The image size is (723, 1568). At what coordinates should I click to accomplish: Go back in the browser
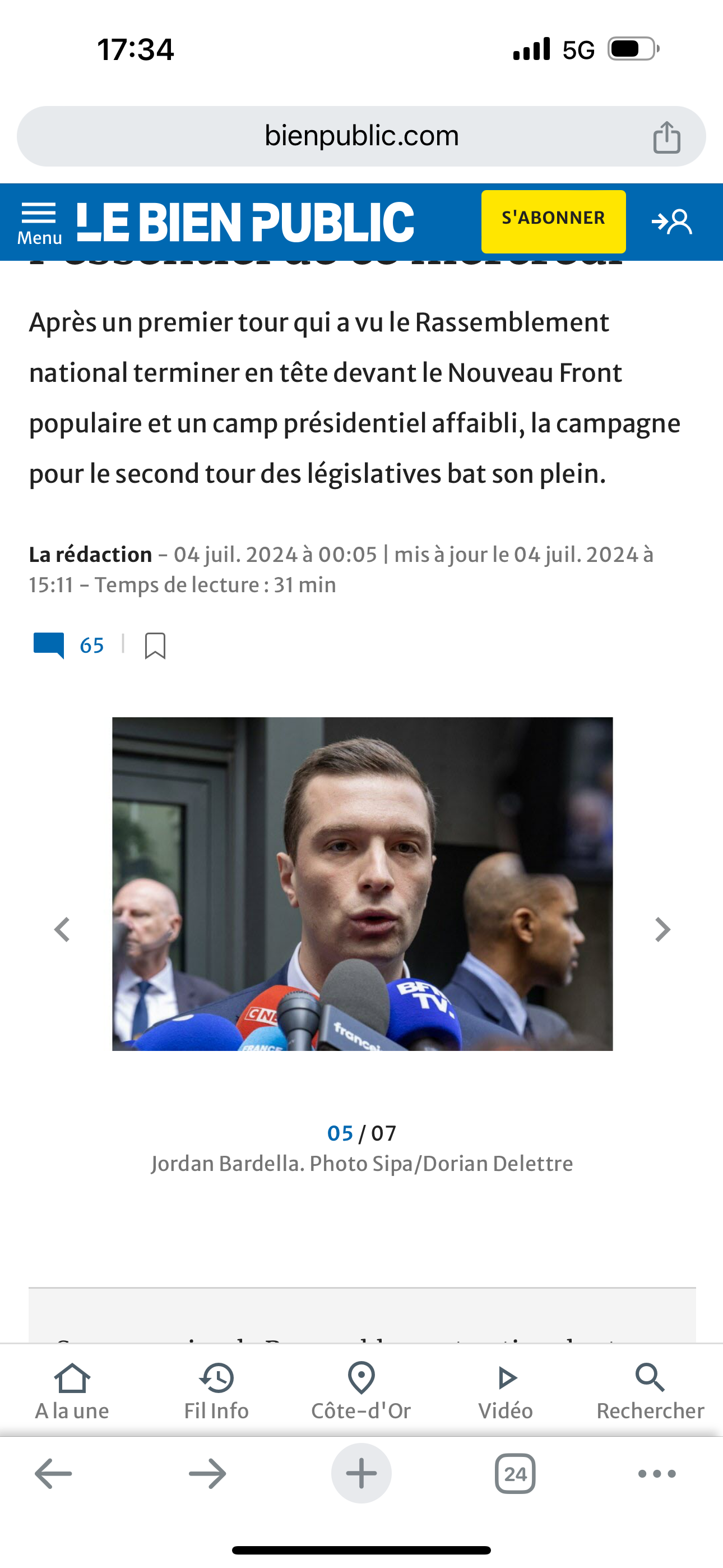click(54, 1474)
